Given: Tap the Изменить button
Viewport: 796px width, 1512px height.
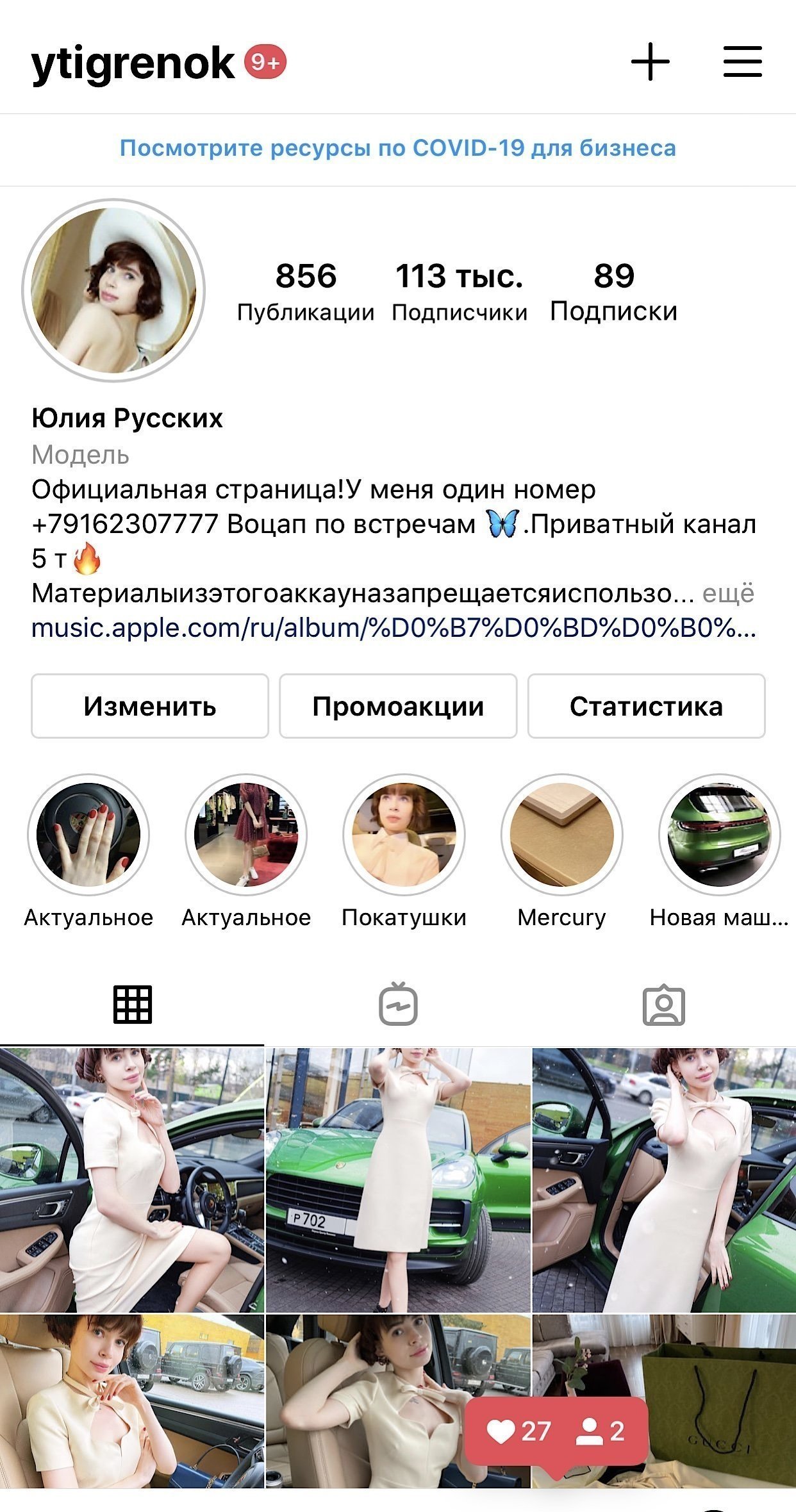Looking at the screenshot, I should (150, 706).
